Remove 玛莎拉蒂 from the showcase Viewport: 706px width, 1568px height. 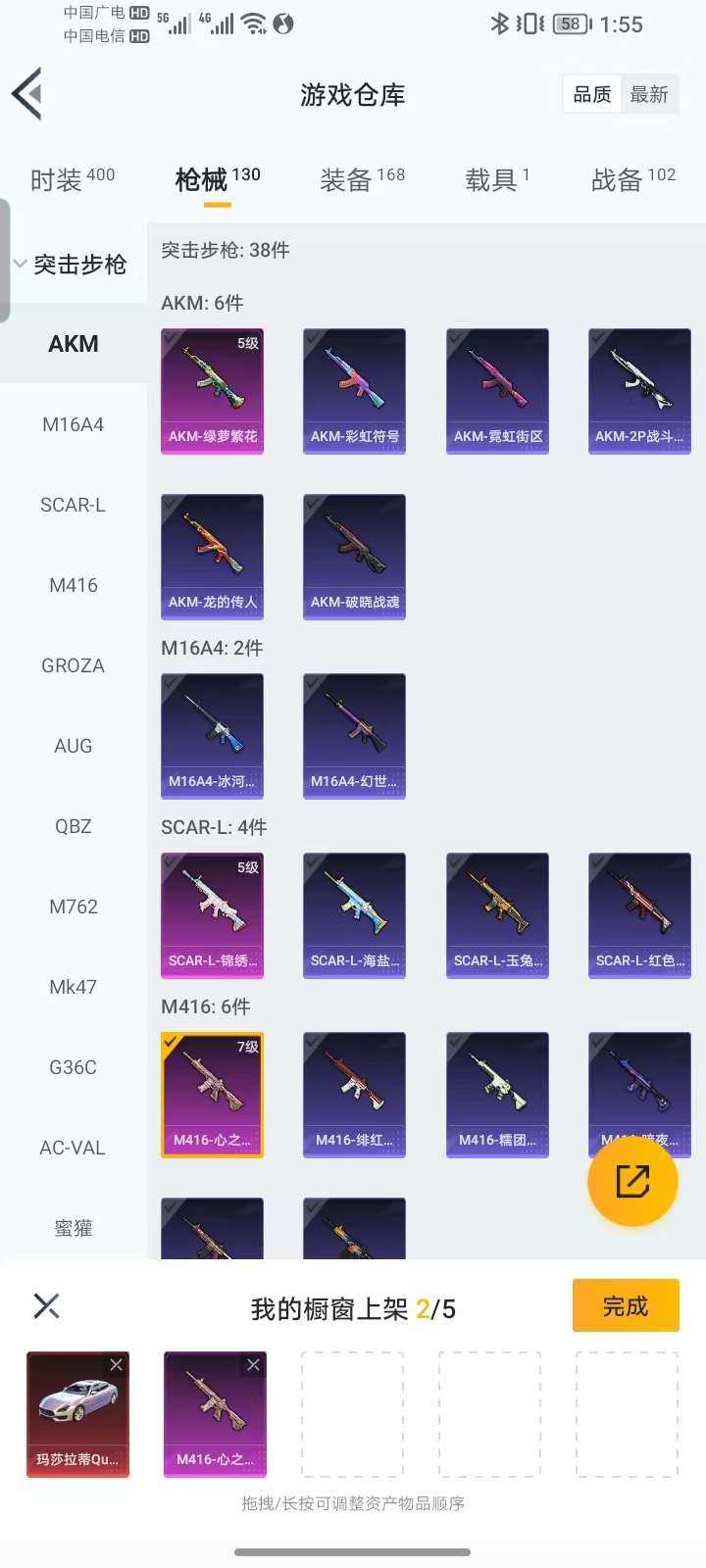coord(117,1364)
